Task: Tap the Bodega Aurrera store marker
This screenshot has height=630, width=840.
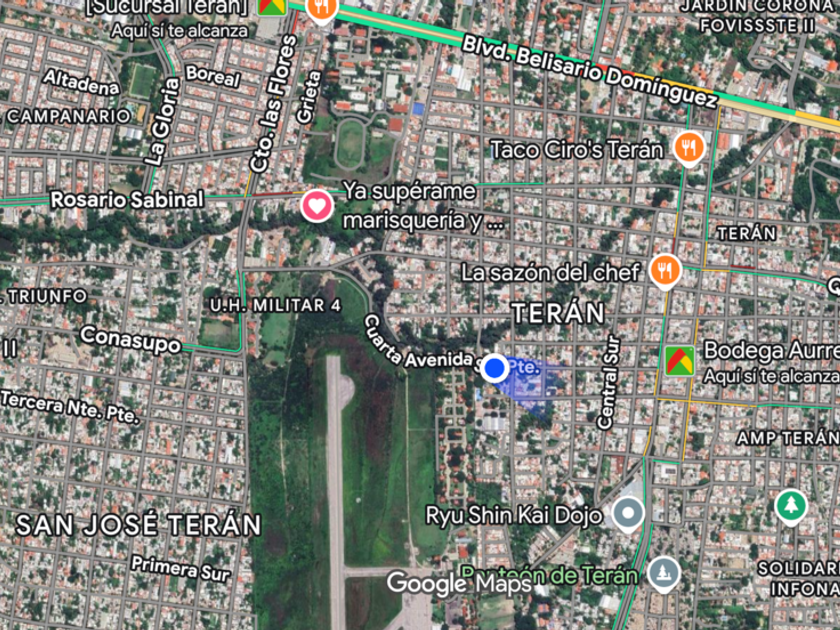Action: tap(680, 360)
